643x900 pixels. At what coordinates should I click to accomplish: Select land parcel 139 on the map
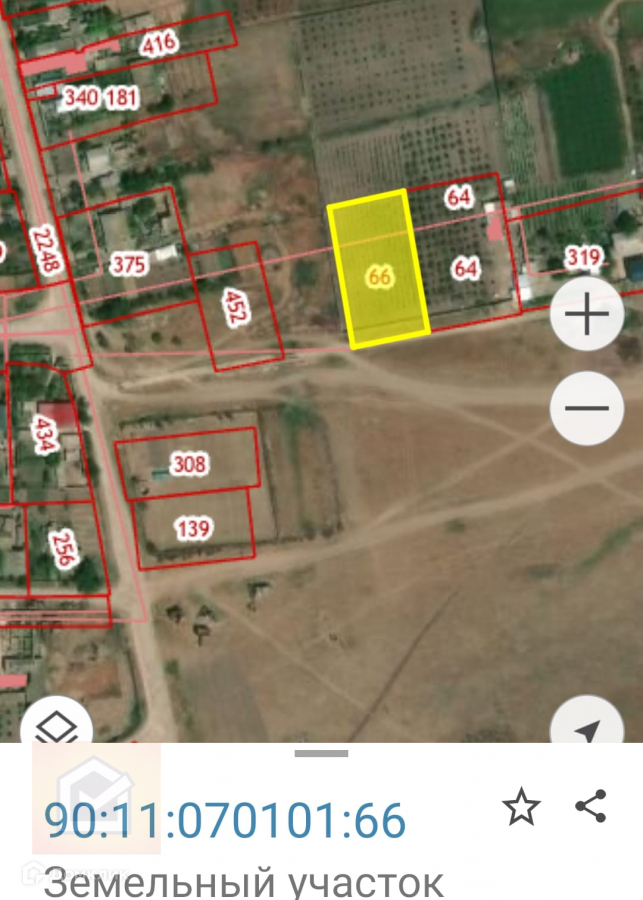coord(194,529)
